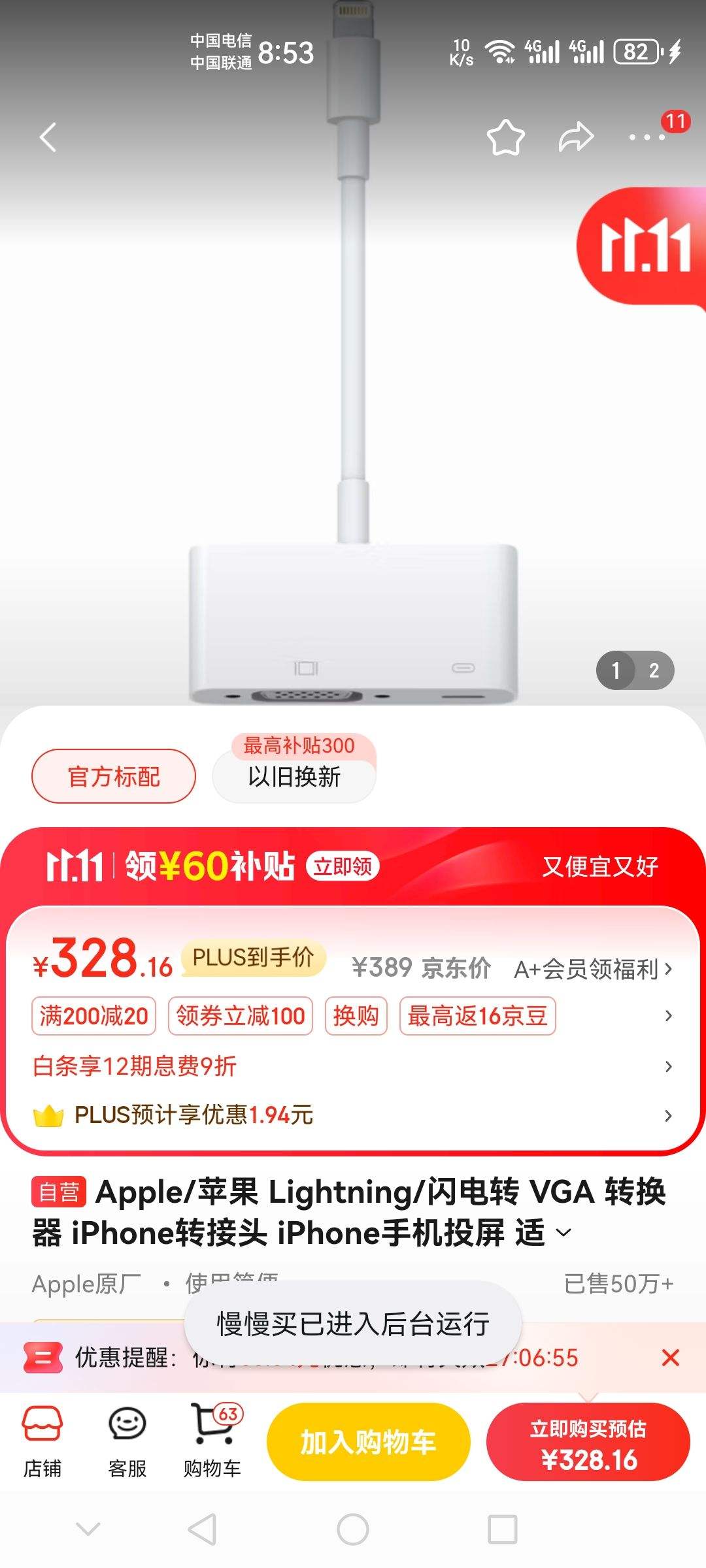This screenshot has width=706, height=1568.
Task: Add this adapter to favorites via star icon
Action: 507,137
